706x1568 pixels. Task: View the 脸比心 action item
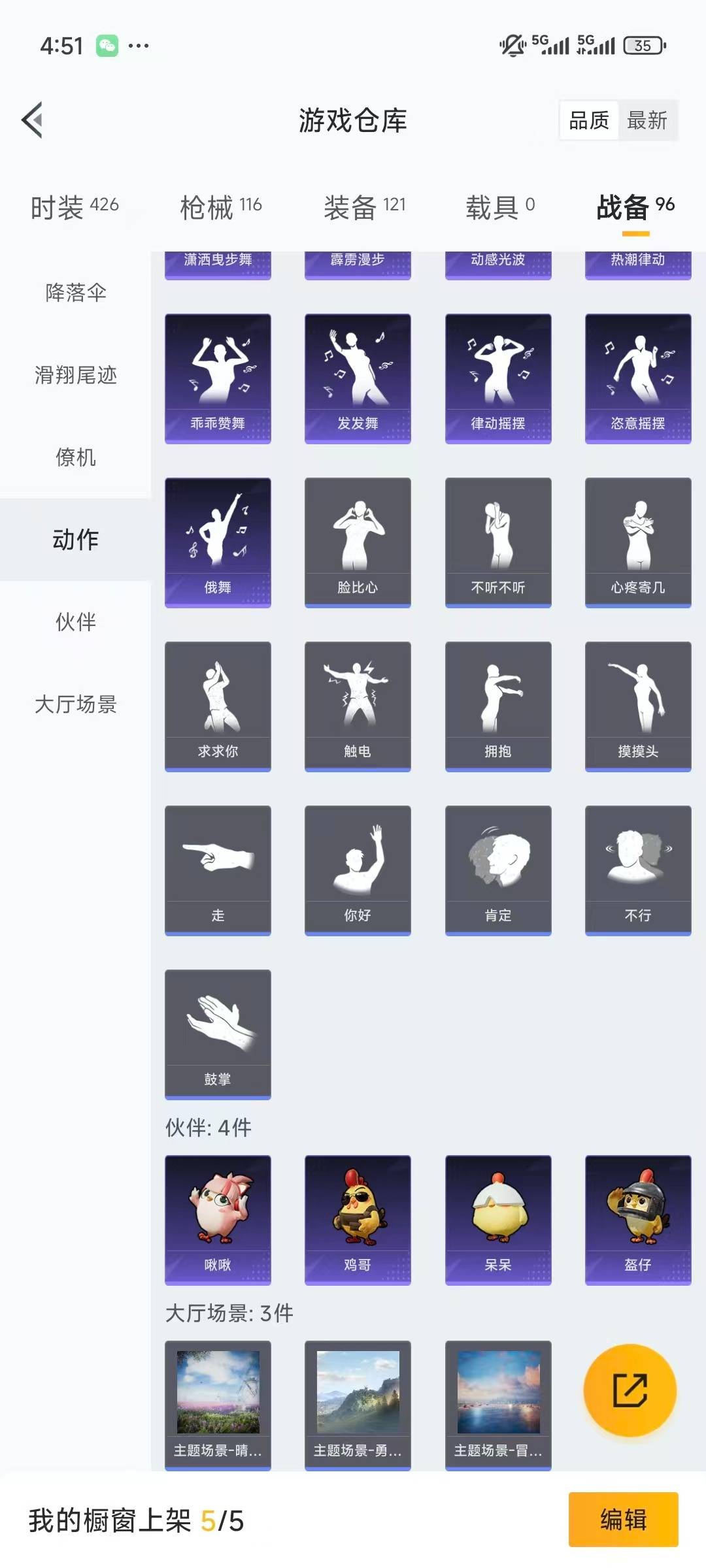358,542
